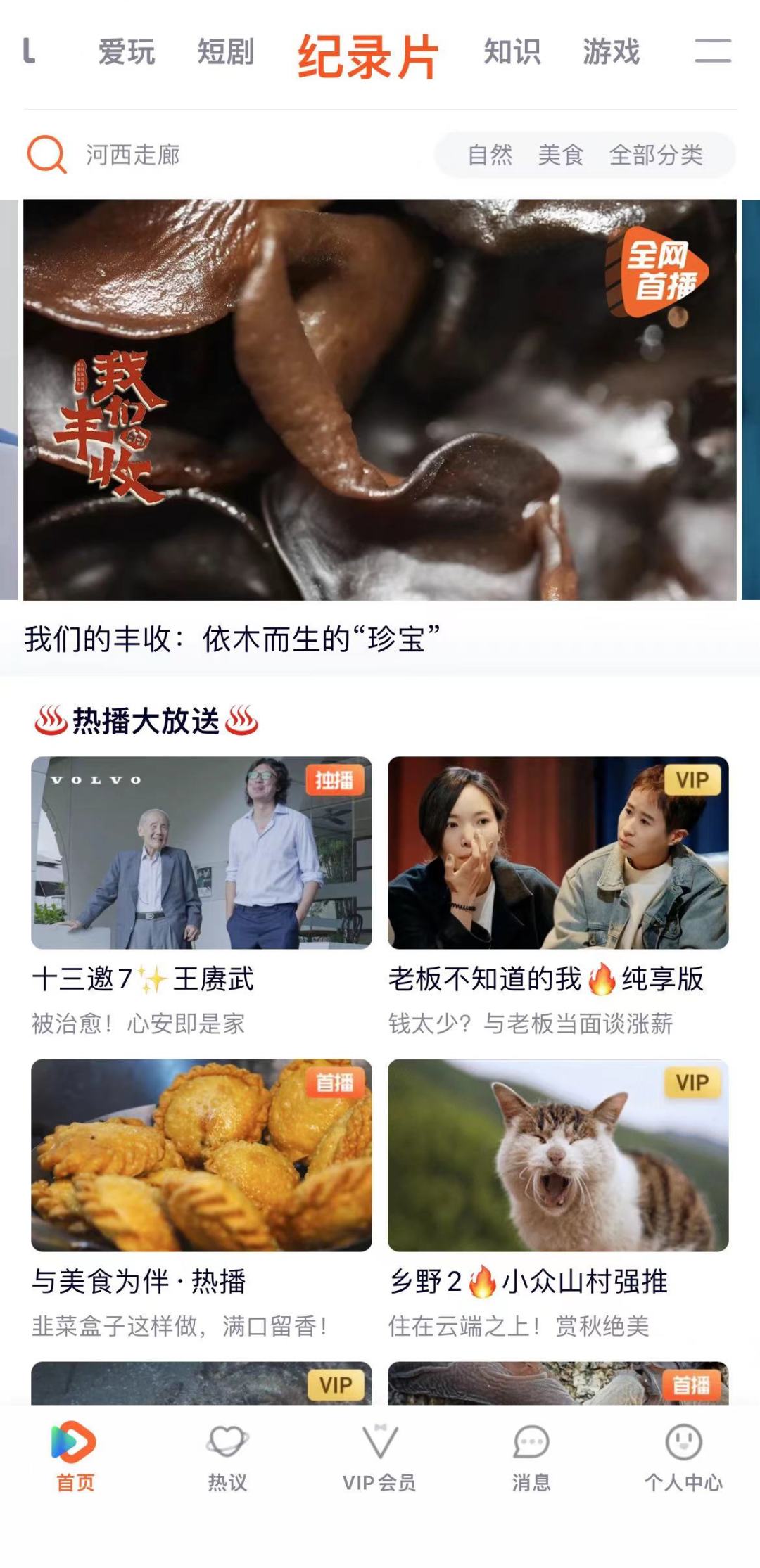Open the channel menu icon
This screenshot has width=760, height=1568.
[712, 51]
